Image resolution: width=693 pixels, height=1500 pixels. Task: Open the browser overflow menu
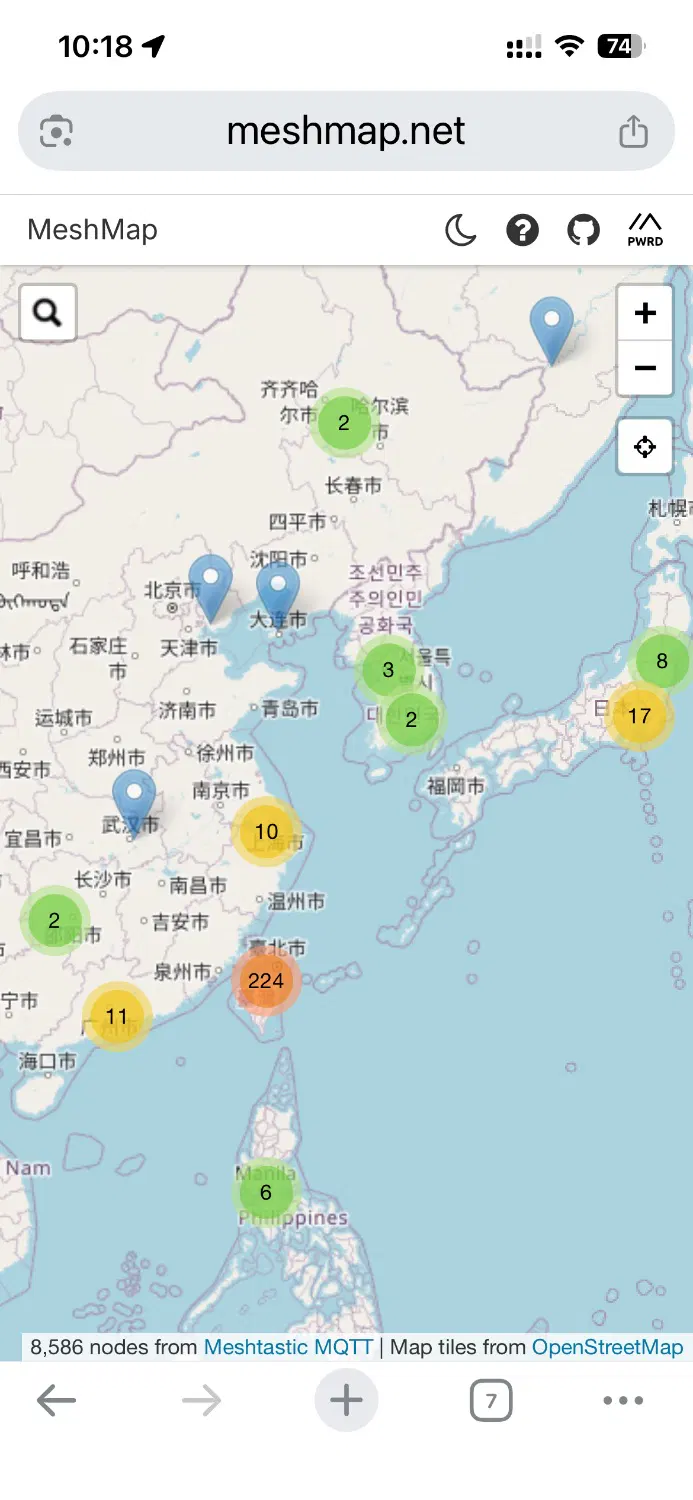pos(623,1400)
